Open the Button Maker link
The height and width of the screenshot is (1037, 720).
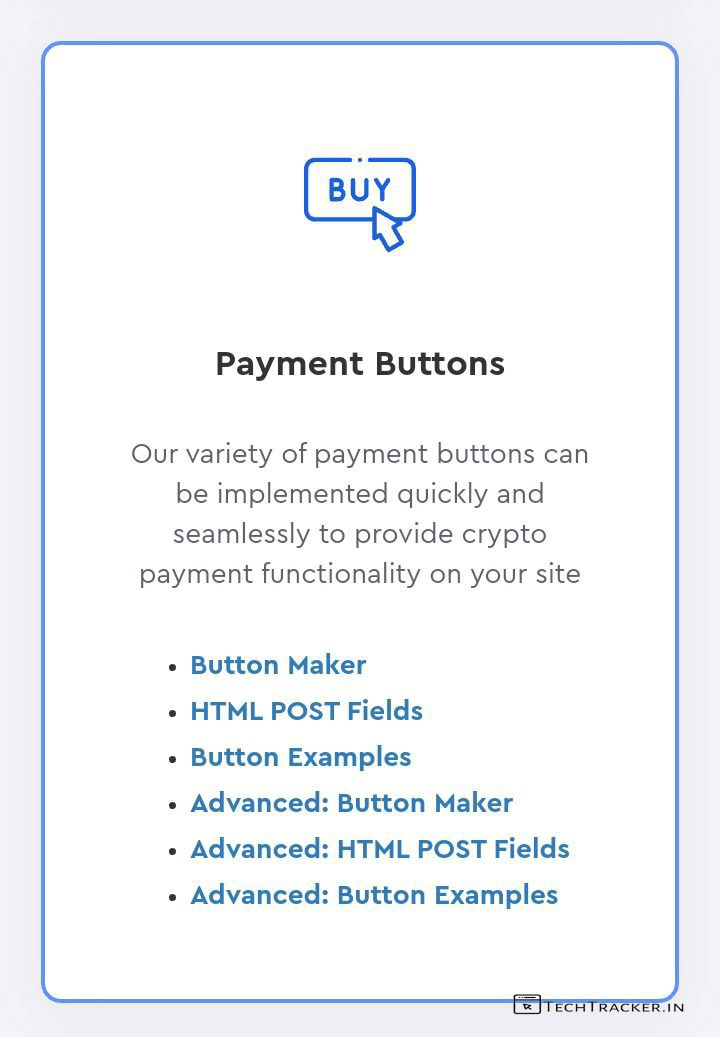tap(278, 665)
